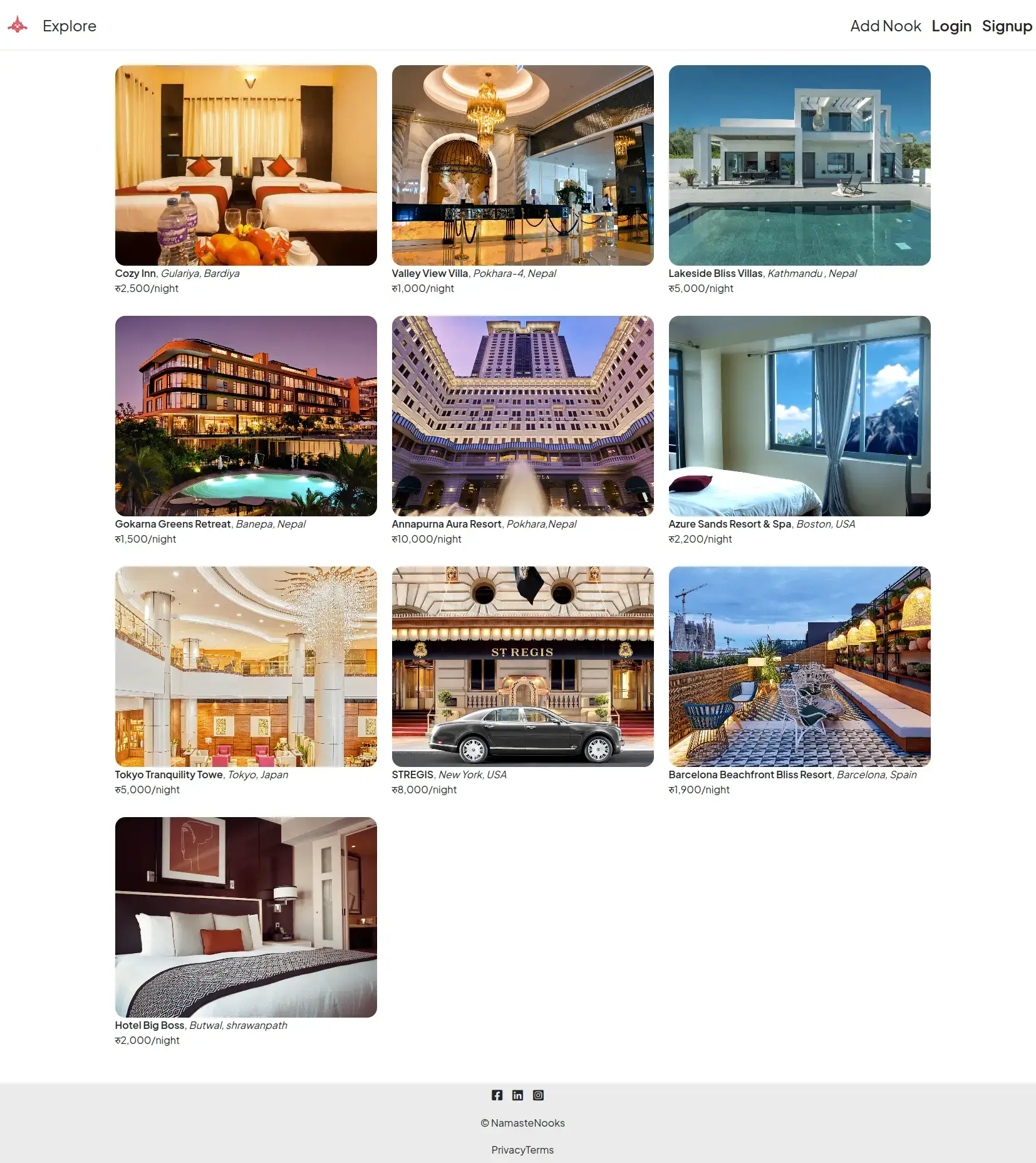Open Lakeside Bliss Villas card
Viewport: 1036px width, 1163px height.
click(799, 165)
